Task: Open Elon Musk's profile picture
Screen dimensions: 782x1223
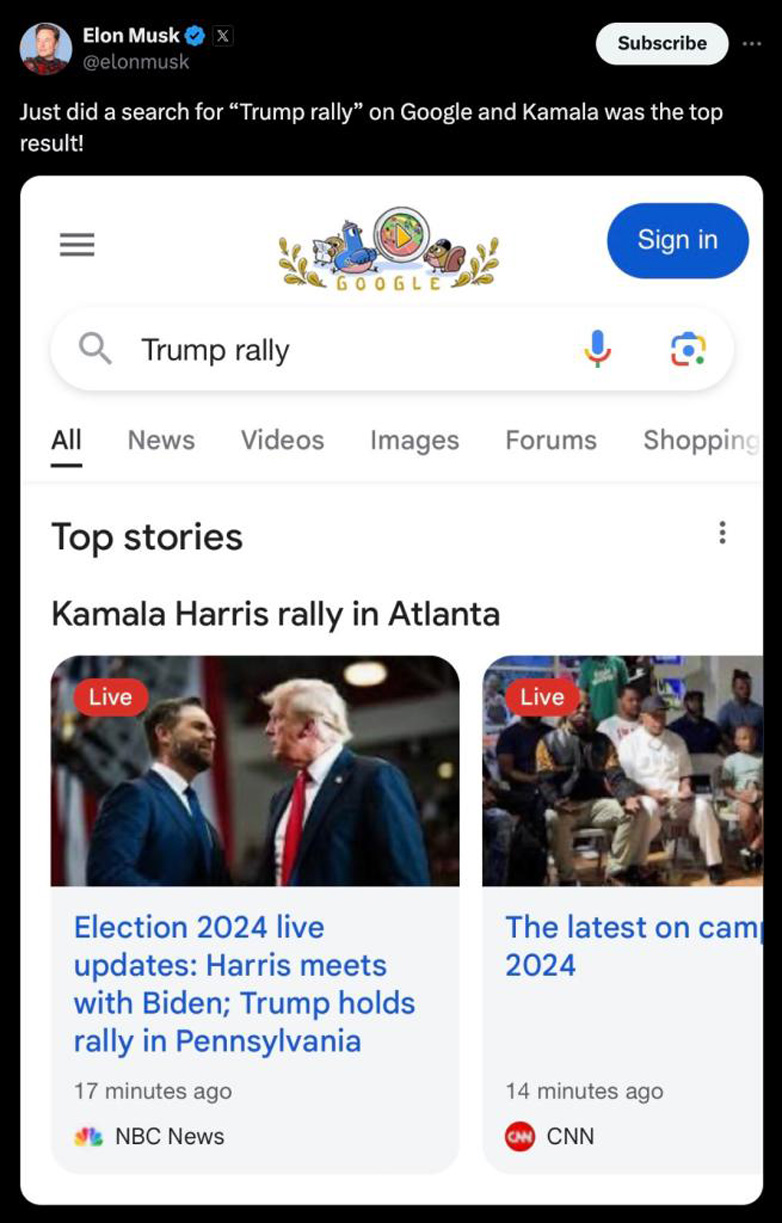Action: click(x=46, y=48)
